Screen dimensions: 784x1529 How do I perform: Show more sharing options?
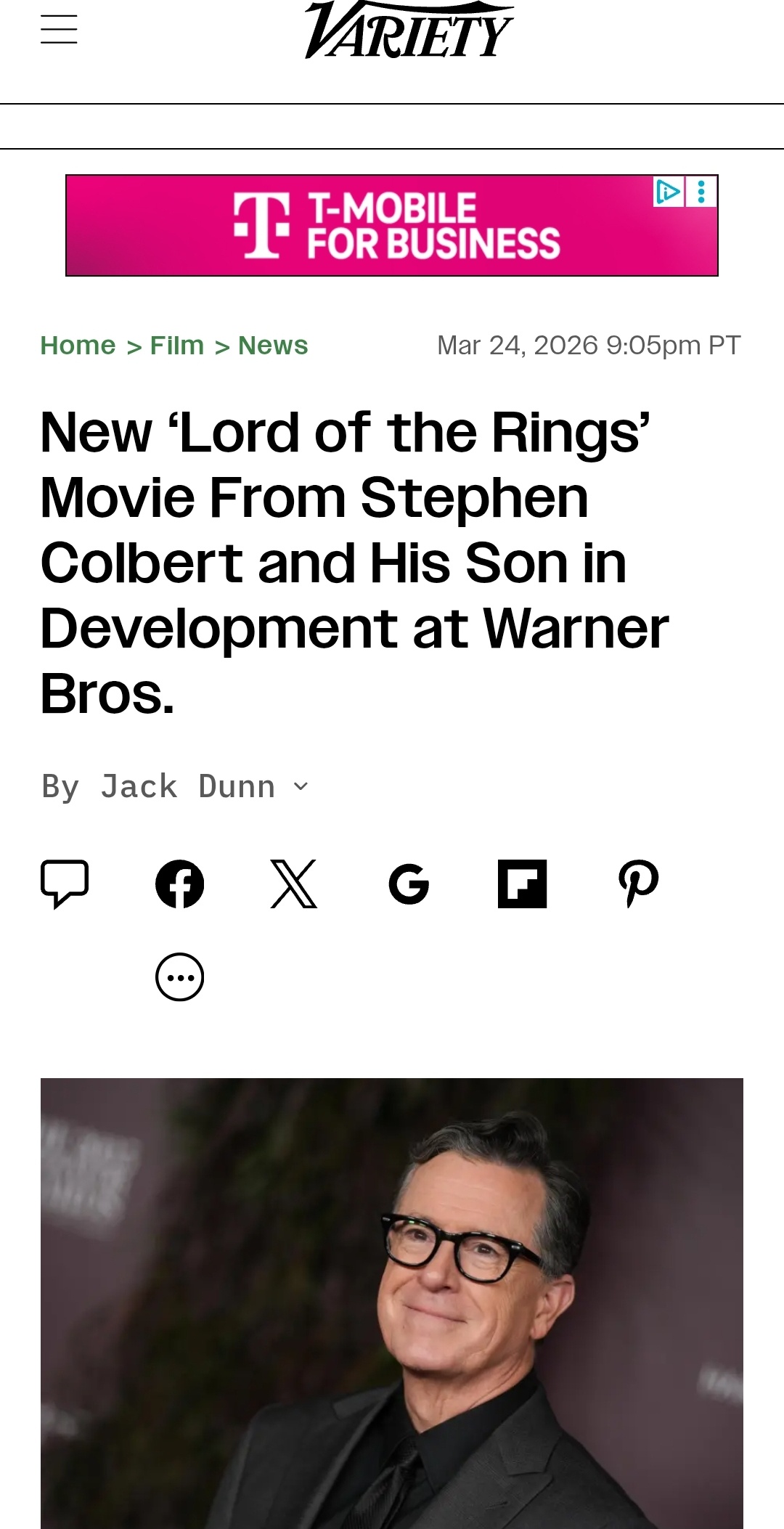click(179, 977)
